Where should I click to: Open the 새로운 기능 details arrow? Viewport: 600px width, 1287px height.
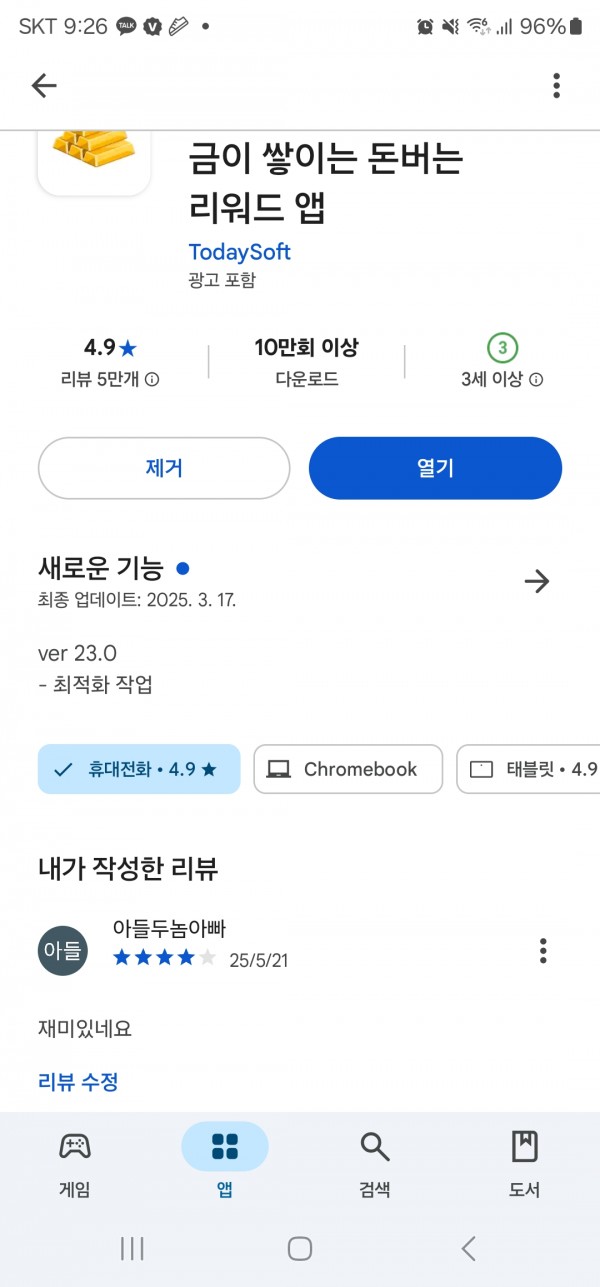[x=537, y=581]
